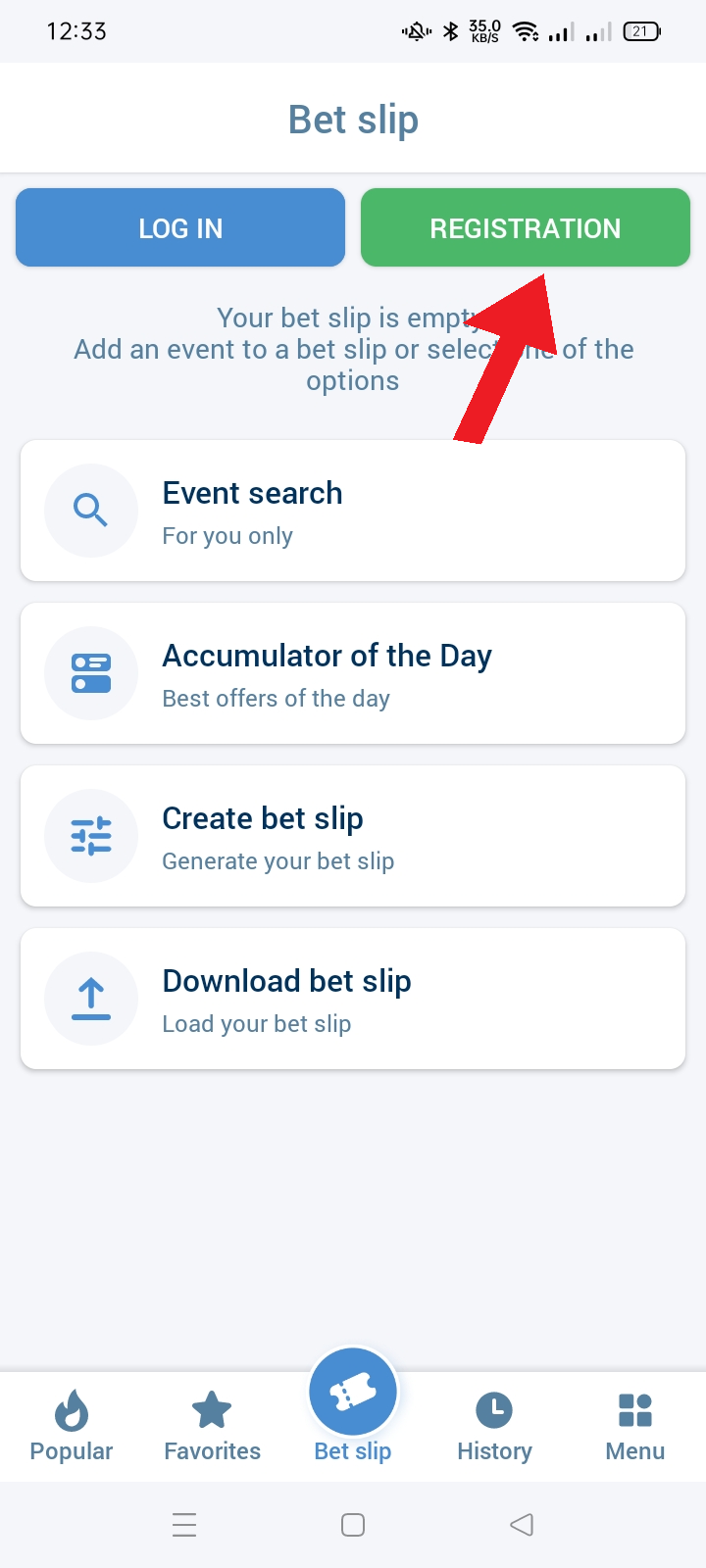Choose Download bet slip card
The width and height of the screenshot is (706, 1568).
[x=353, y=999]
